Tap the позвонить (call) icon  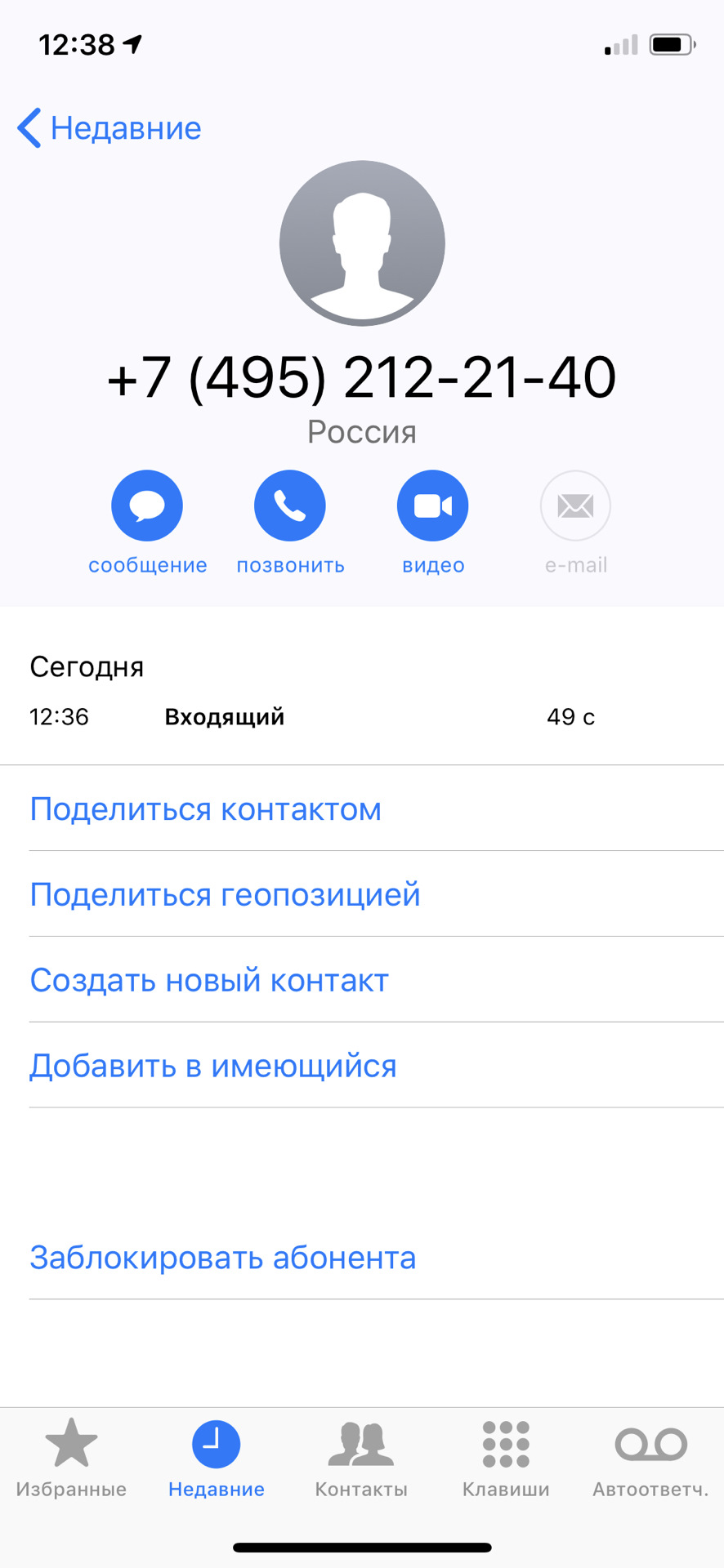click(x=290, y=505)
